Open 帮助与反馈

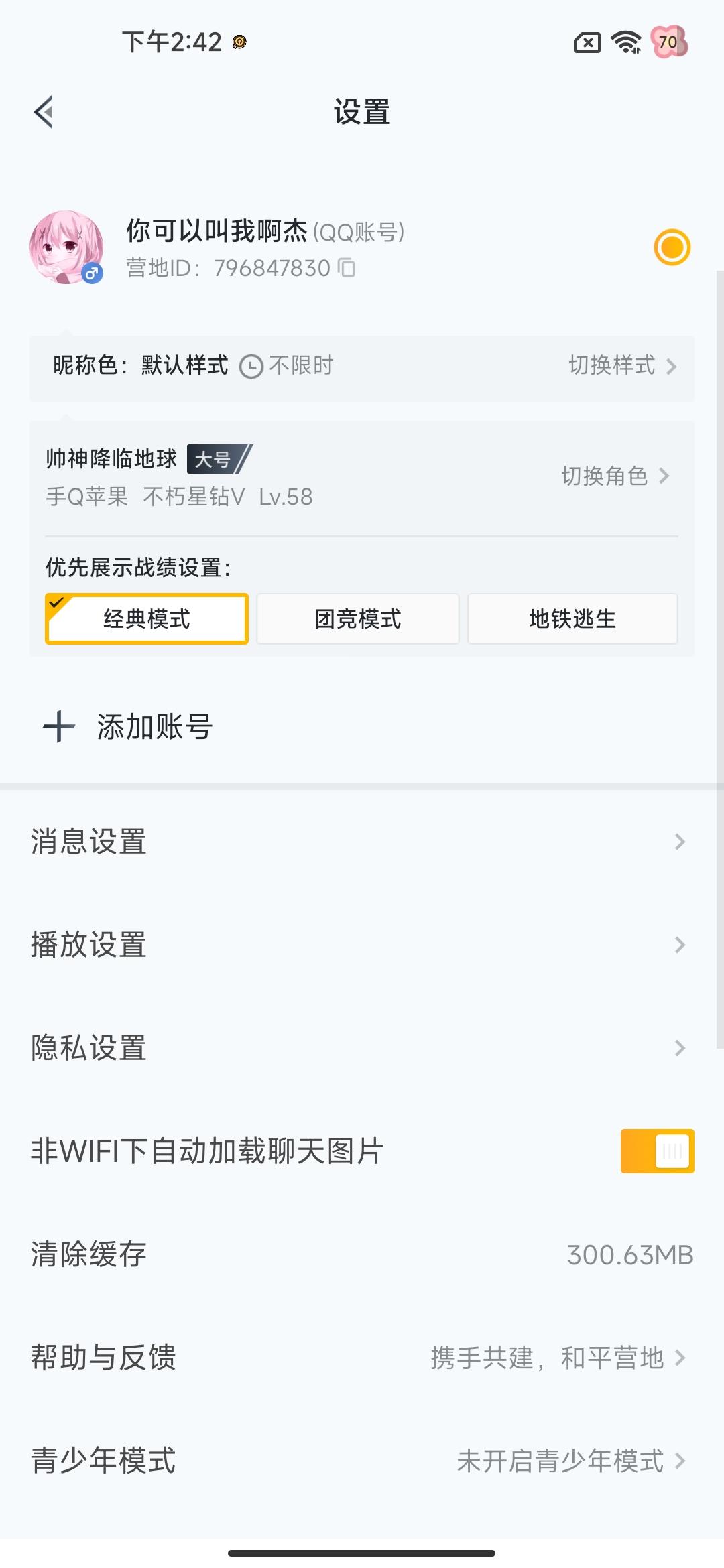click(x=362, y=1358)
